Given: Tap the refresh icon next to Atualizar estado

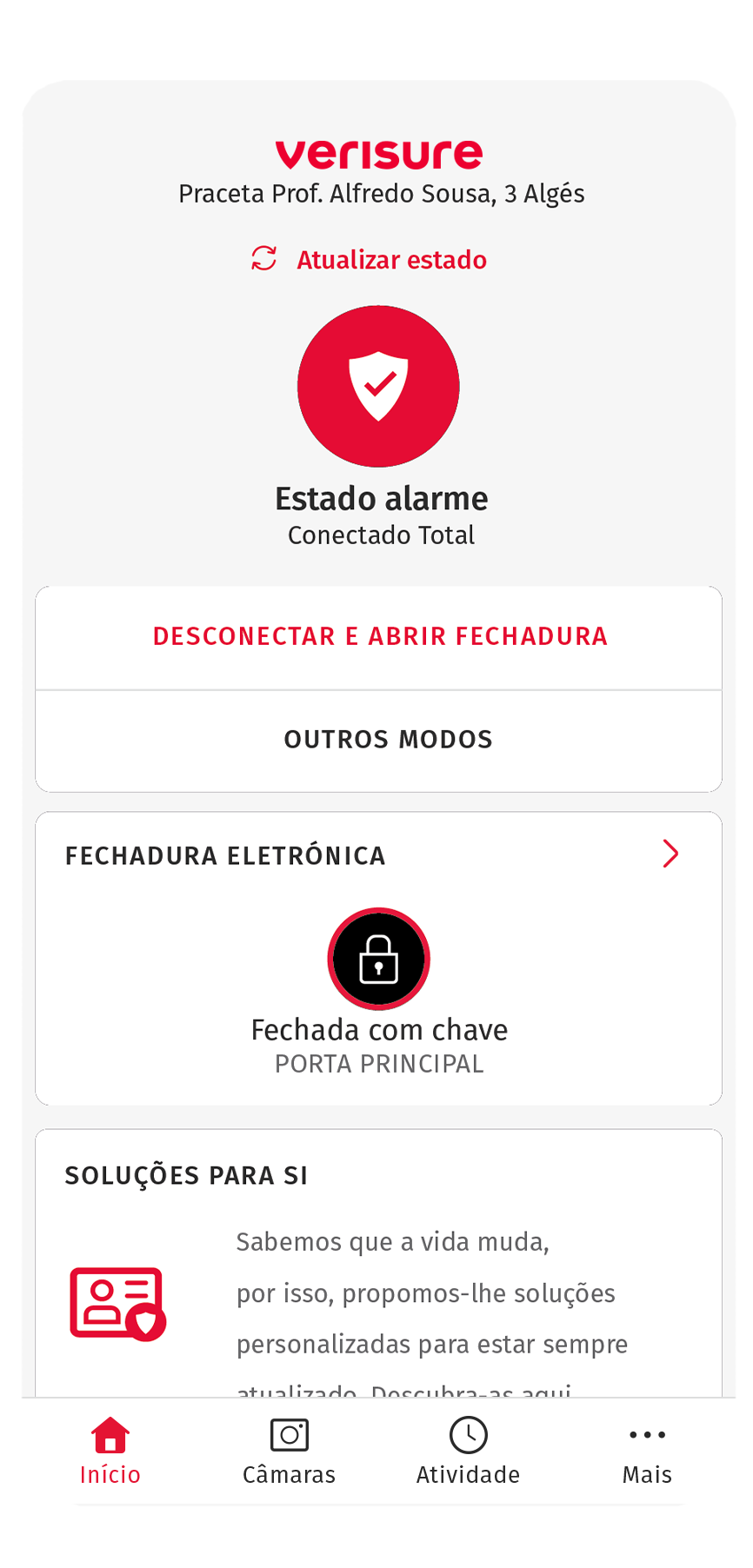Looking at the screenshot, I should click(x=263, y=258).
